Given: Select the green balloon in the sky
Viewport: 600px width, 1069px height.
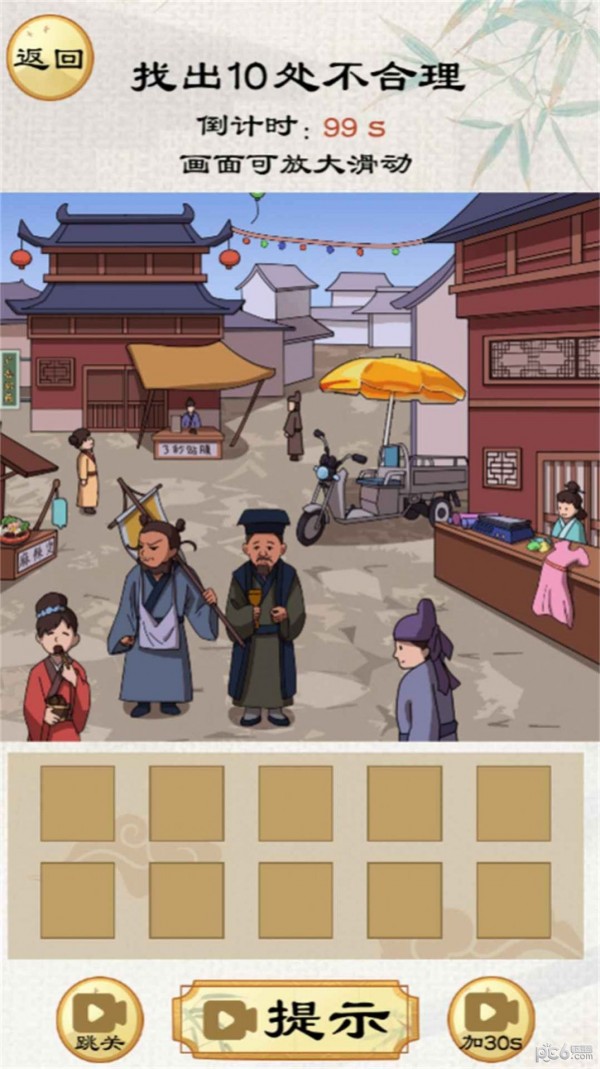Looking at the screenshot, I should point(257,196).
